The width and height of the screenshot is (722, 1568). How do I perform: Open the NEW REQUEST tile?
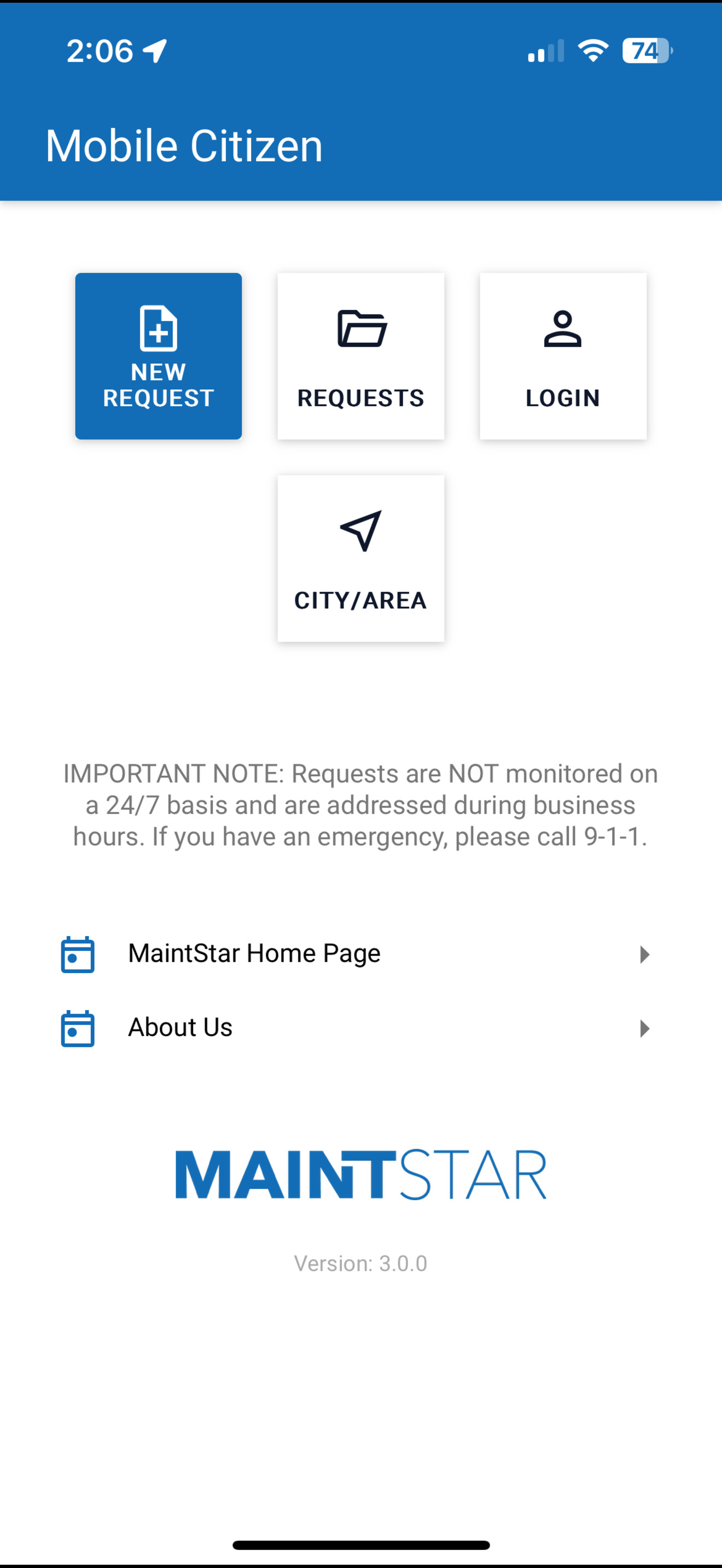(x=158, y=356)
